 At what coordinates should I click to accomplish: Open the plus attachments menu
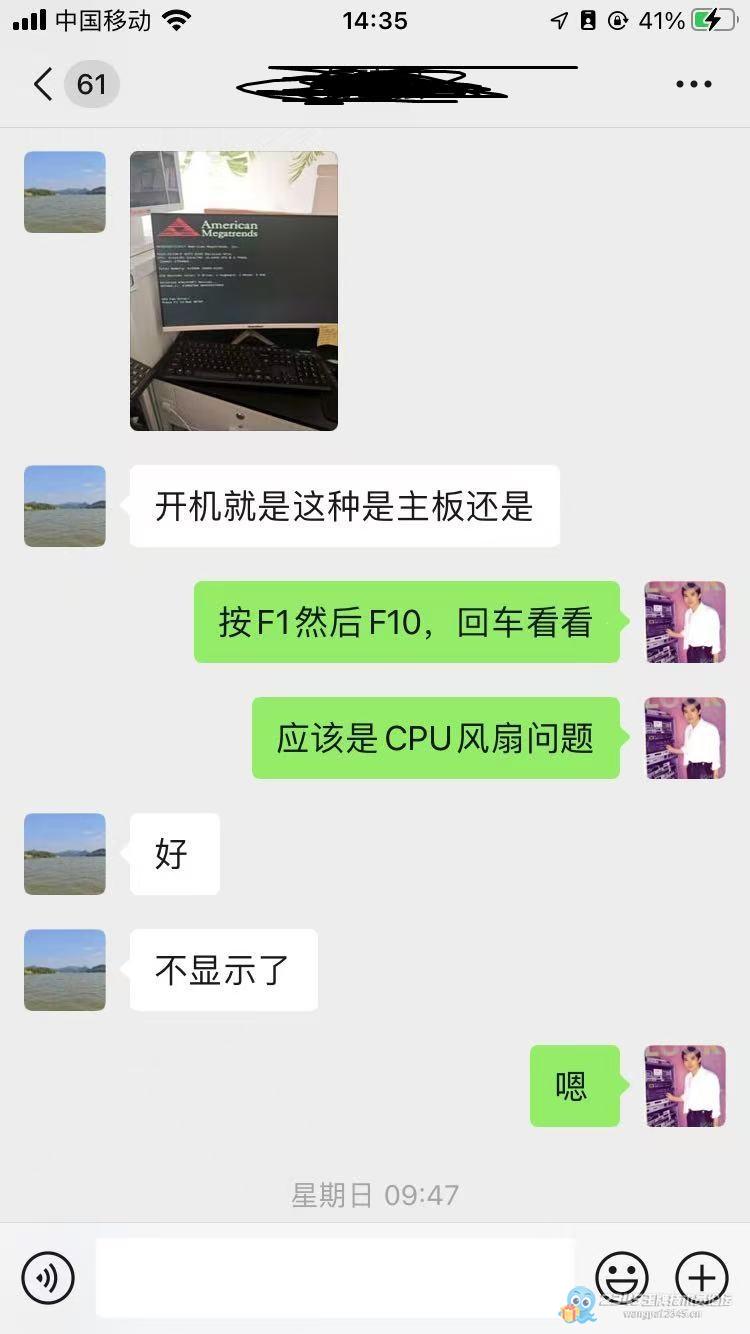click(702, 1277)
